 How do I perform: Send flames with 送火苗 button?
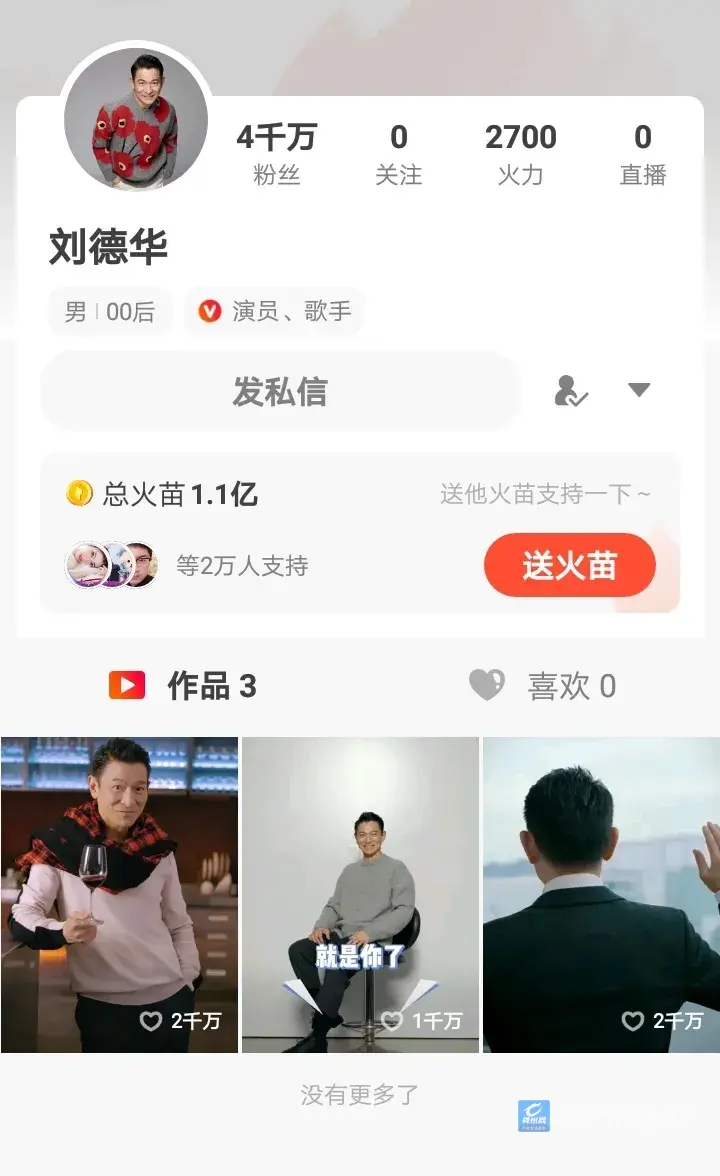click(x=569, y=565)
